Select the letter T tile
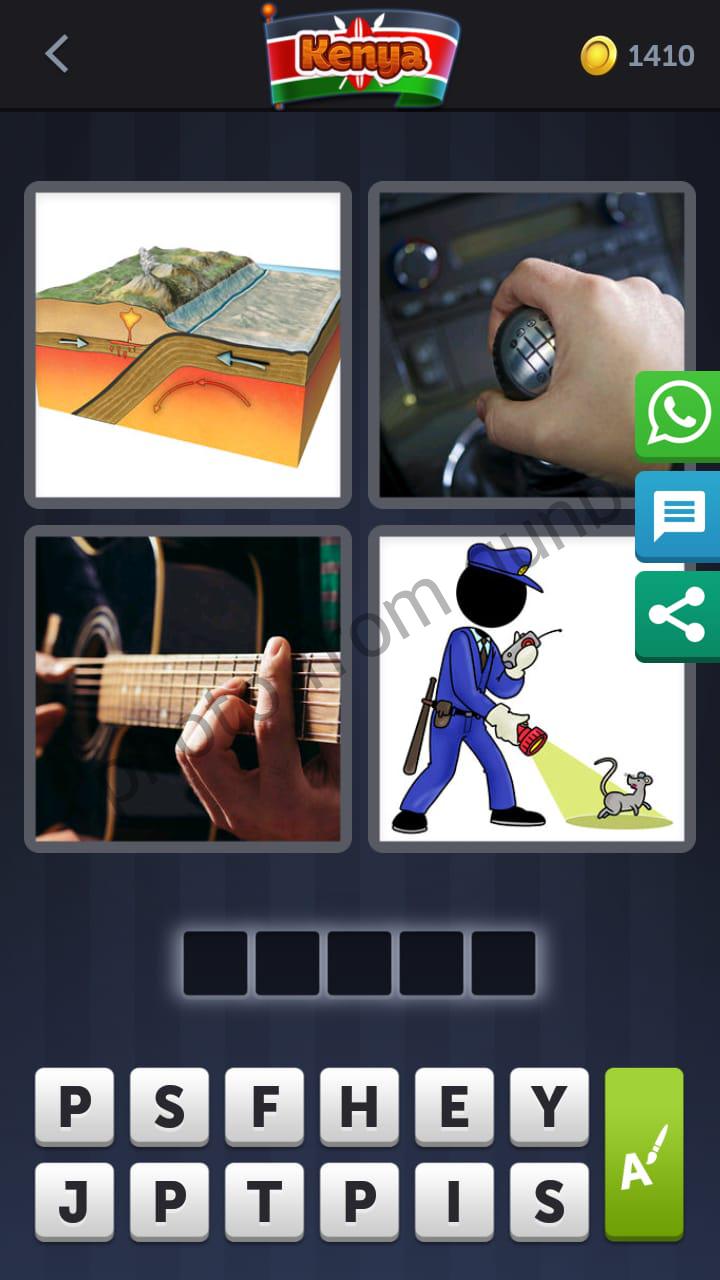This screenshot has width=720, height=1280. pos(264,1201)
